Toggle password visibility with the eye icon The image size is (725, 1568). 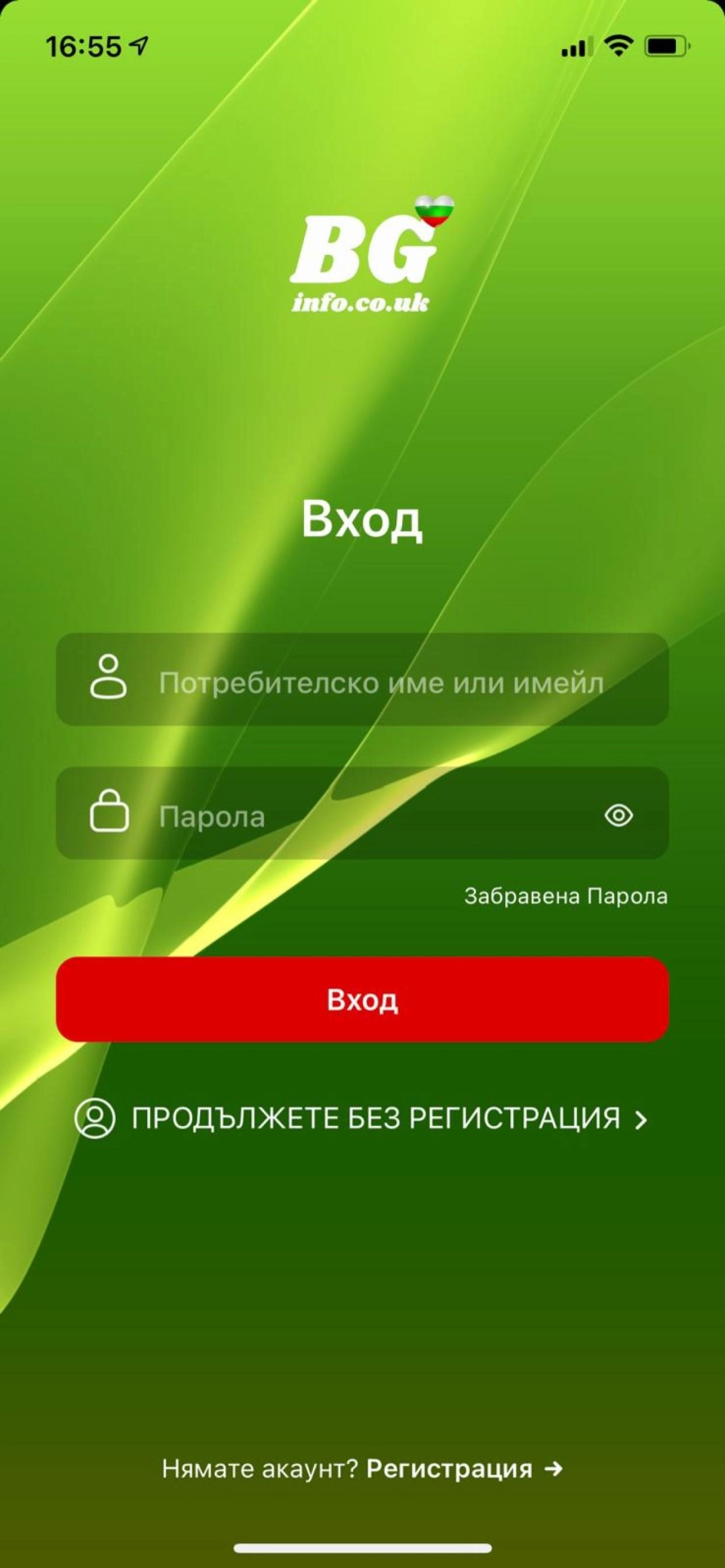[618, 815]
